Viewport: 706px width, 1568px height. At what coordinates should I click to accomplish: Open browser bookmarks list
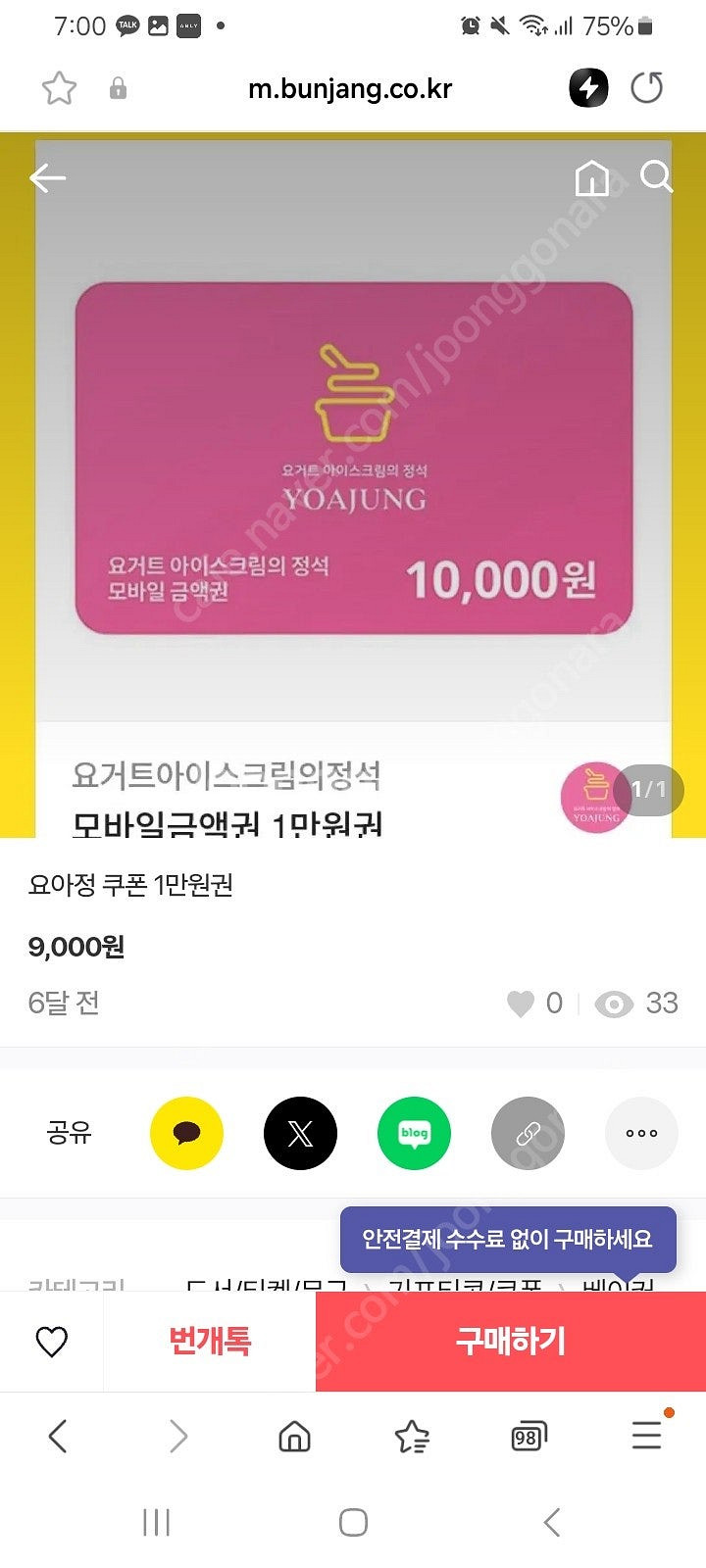(412, 1437)
